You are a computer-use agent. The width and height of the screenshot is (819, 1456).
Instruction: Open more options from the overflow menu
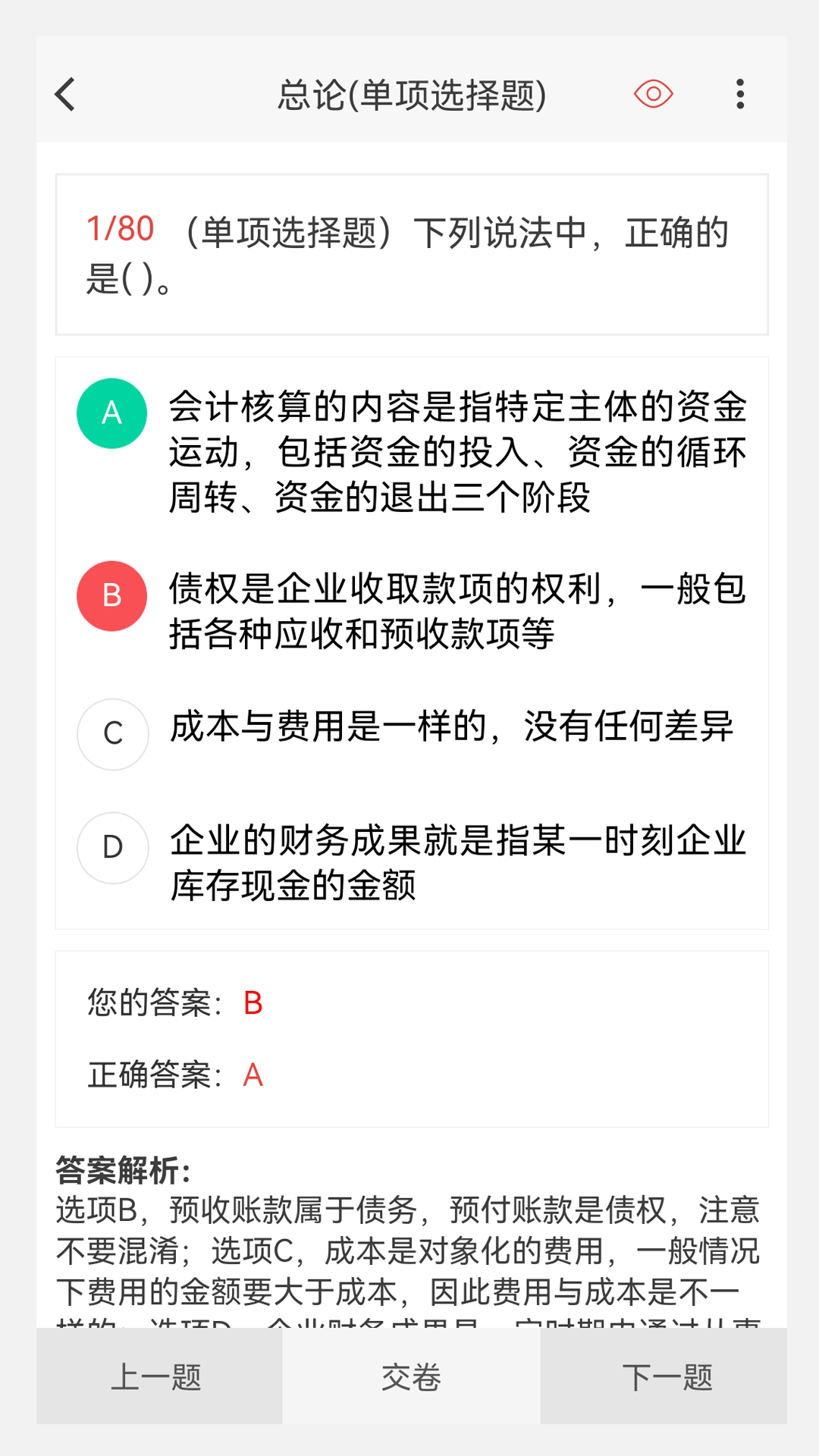(739, 92)
